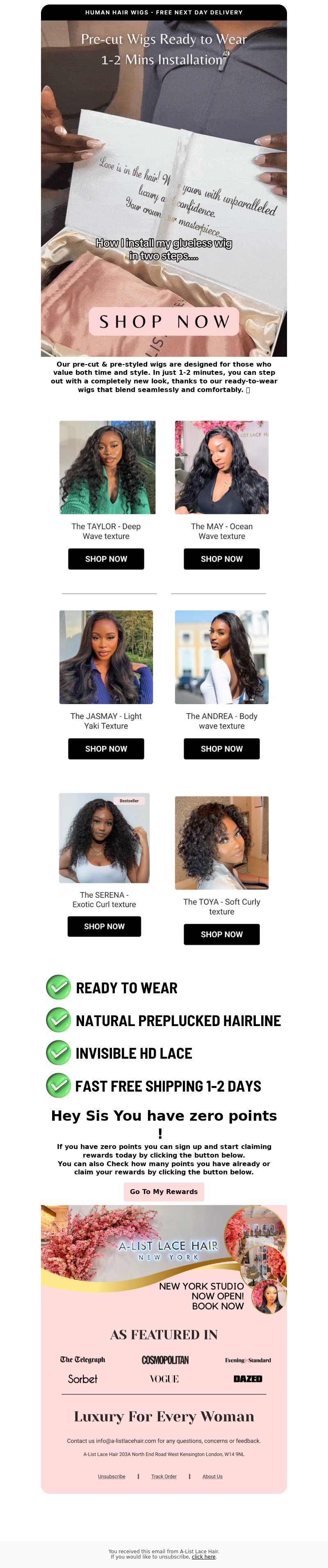Screen dimensions: 328x1568
Task: Open The SERENA bestseller wig photo
Action: pos(104,838)
